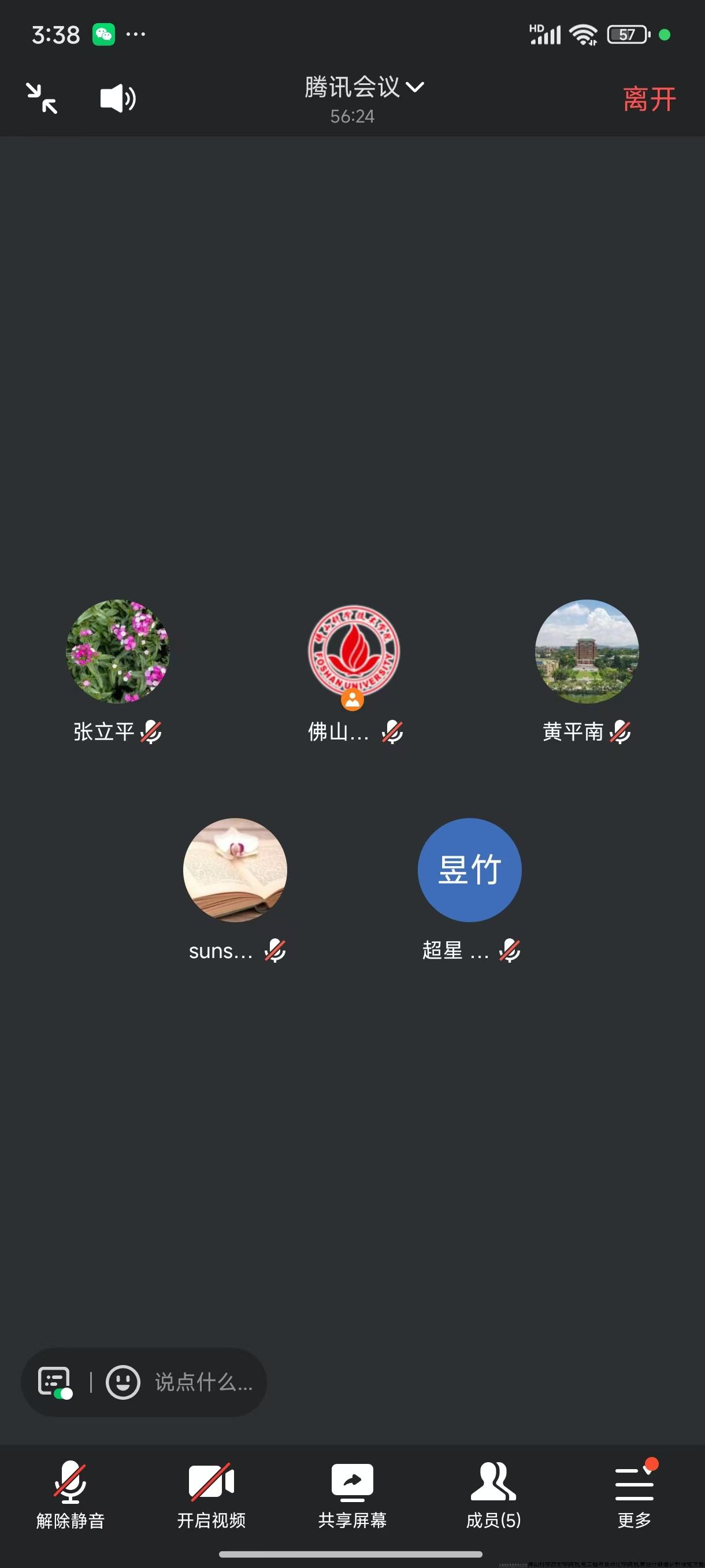The height and width of the screenshot is (1568, 705).
Task: Open the chat bubble settings icon
Action: tap(55, 1382)
